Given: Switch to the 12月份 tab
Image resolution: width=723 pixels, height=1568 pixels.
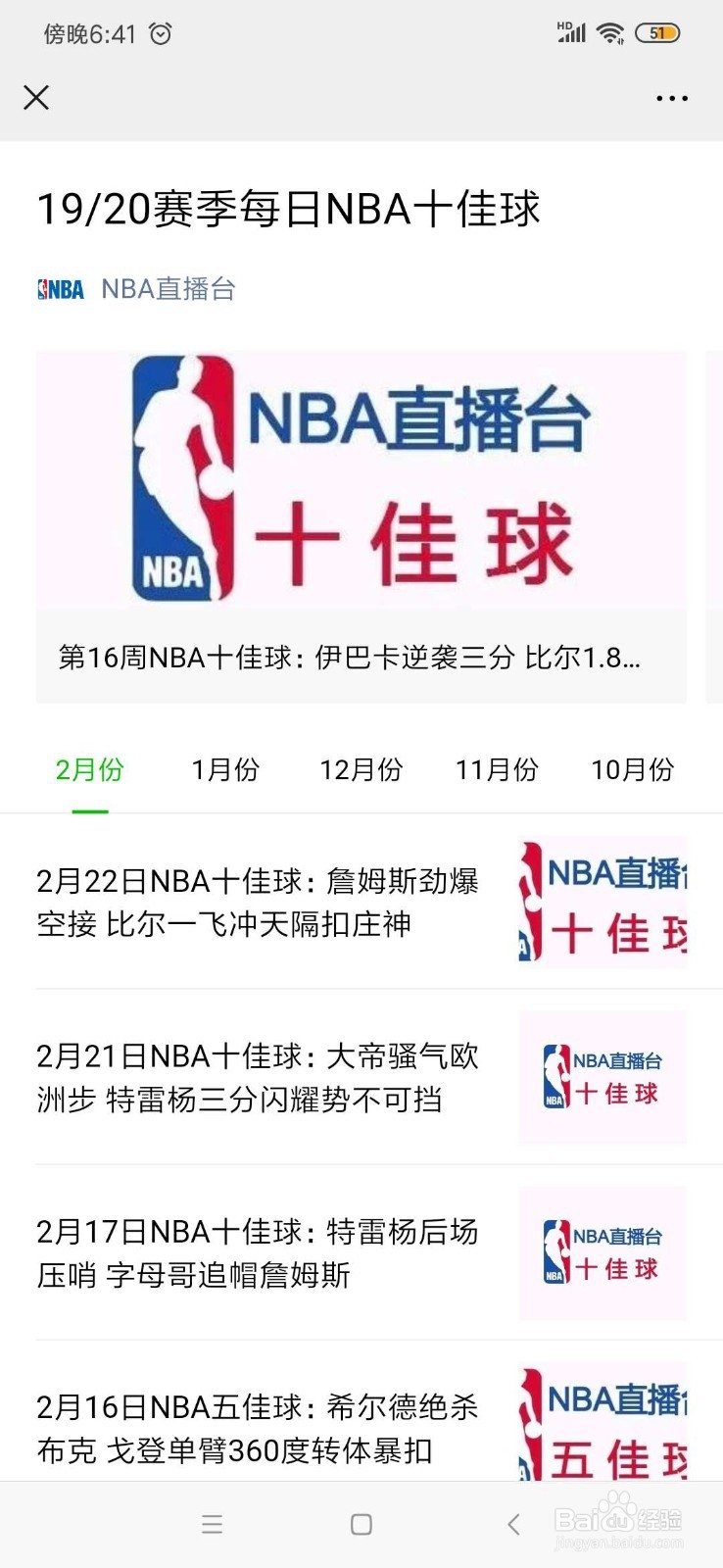Looking at the screenshot, I should tap(361, 770).
